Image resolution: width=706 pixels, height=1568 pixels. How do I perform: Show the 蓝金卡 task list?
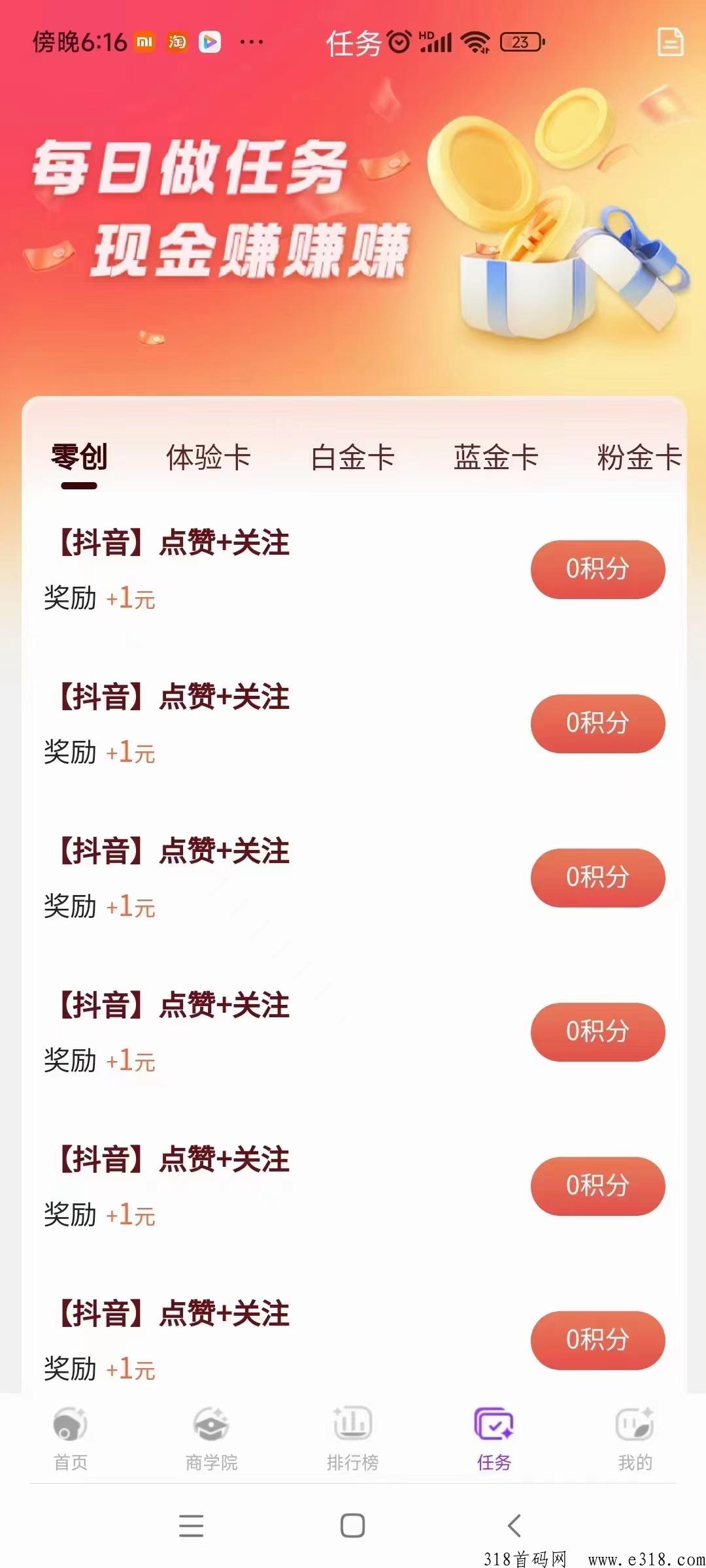tap(496, 457)
